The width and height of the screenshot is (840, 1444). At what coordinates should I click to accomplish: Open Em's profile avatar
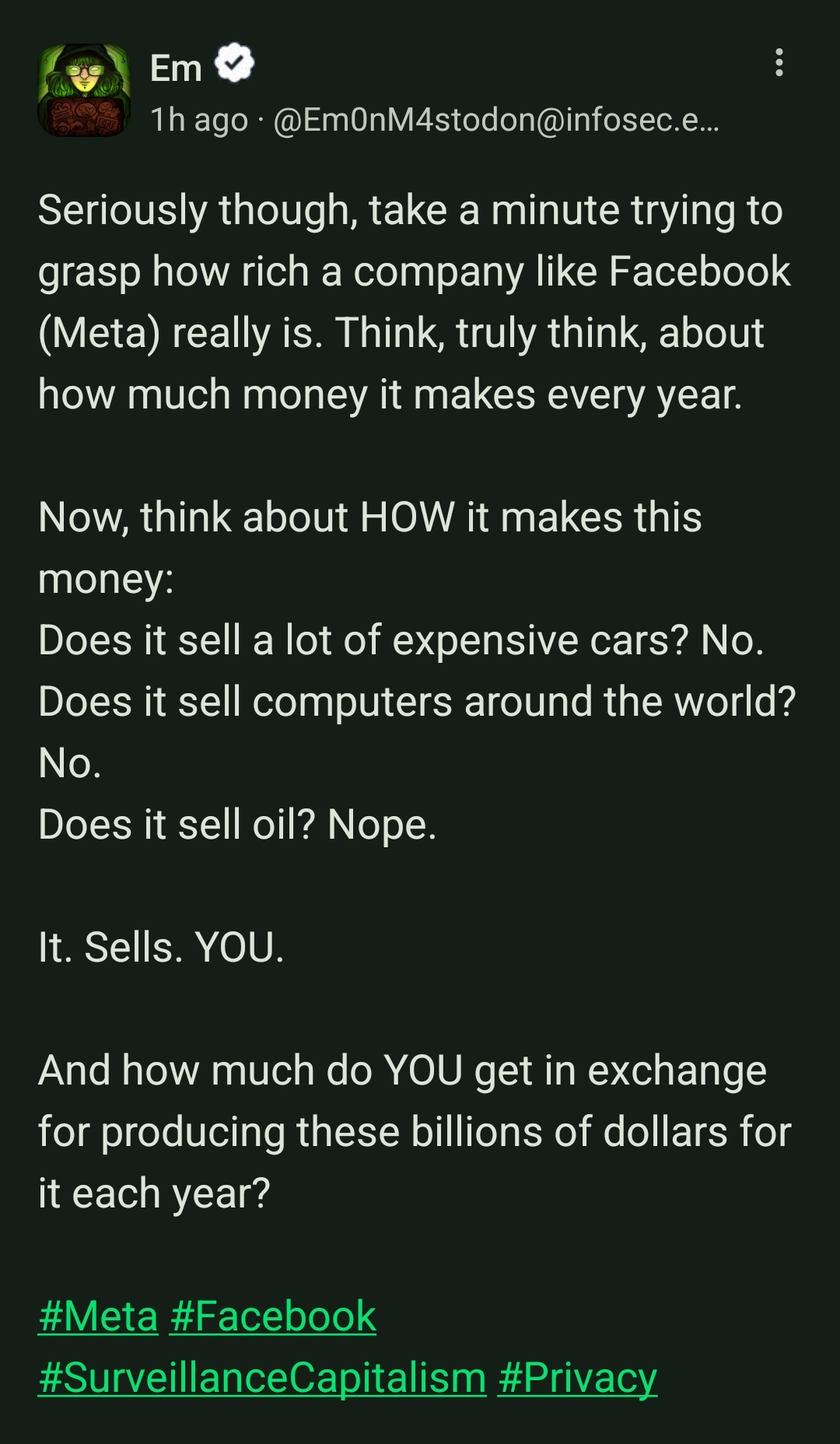pyautogui.click(x=84, y=90)
